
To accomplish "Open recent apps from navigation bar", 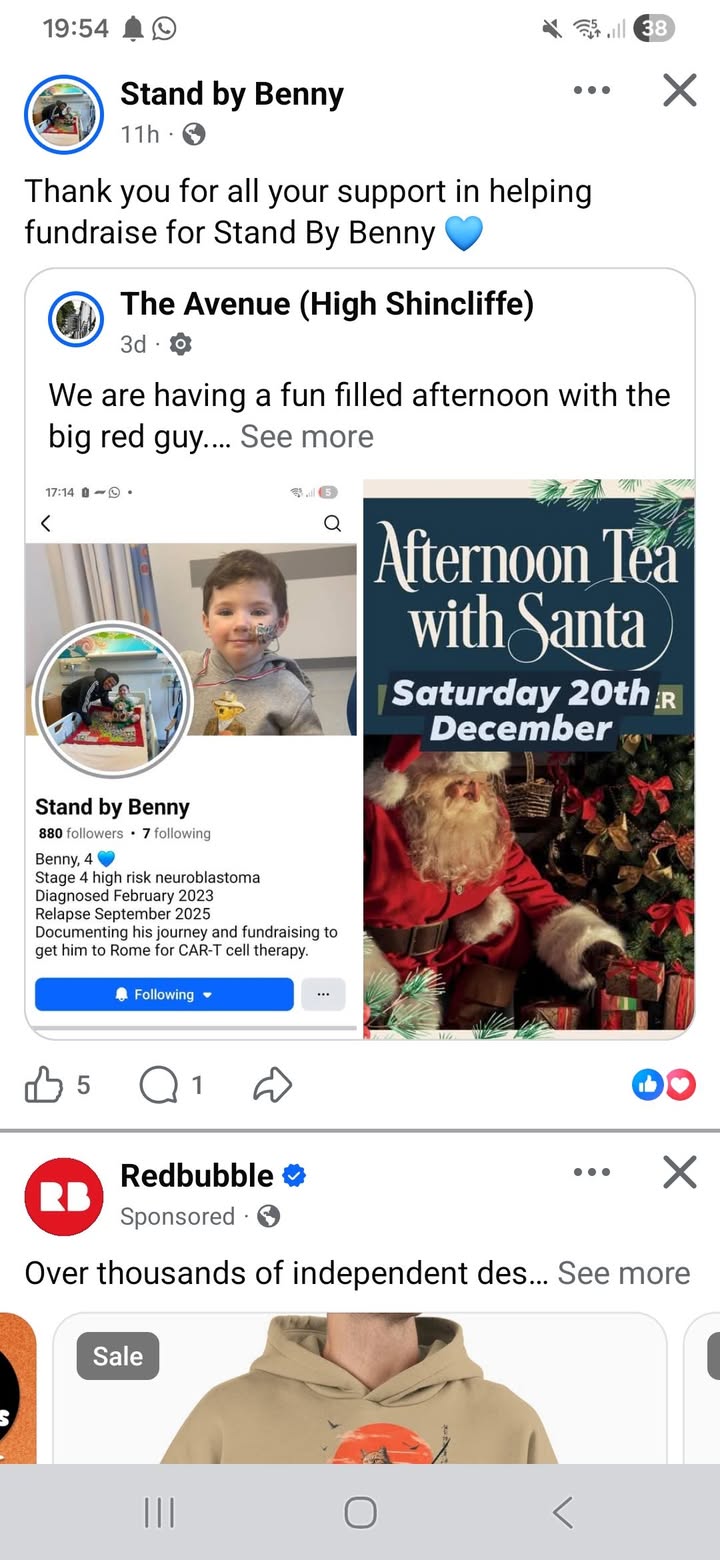I will click(159, 1512).
